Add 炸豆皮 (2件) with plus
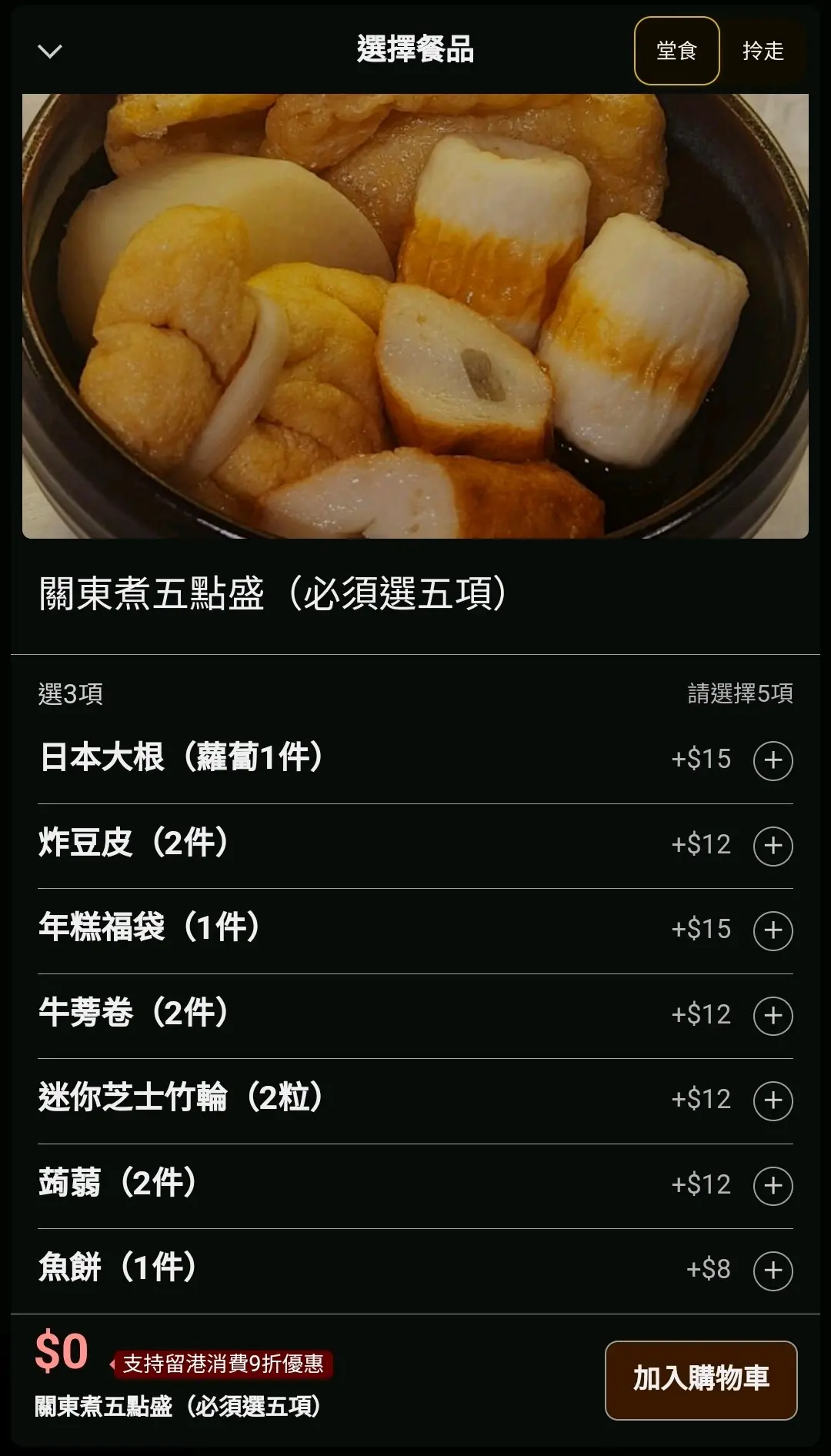 773,846
